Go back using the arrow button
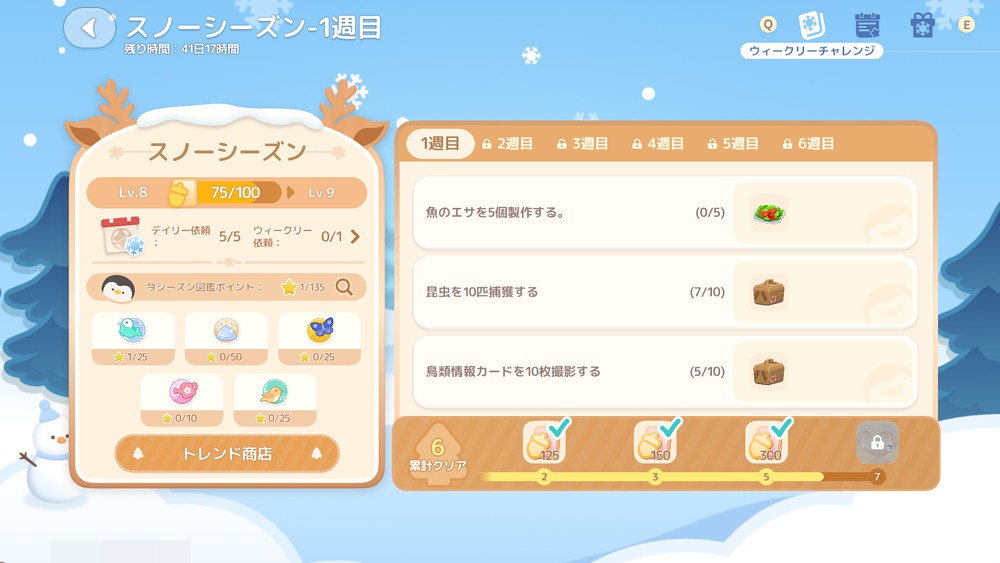This screenshot has width=1000, height=563. [89, 28]
